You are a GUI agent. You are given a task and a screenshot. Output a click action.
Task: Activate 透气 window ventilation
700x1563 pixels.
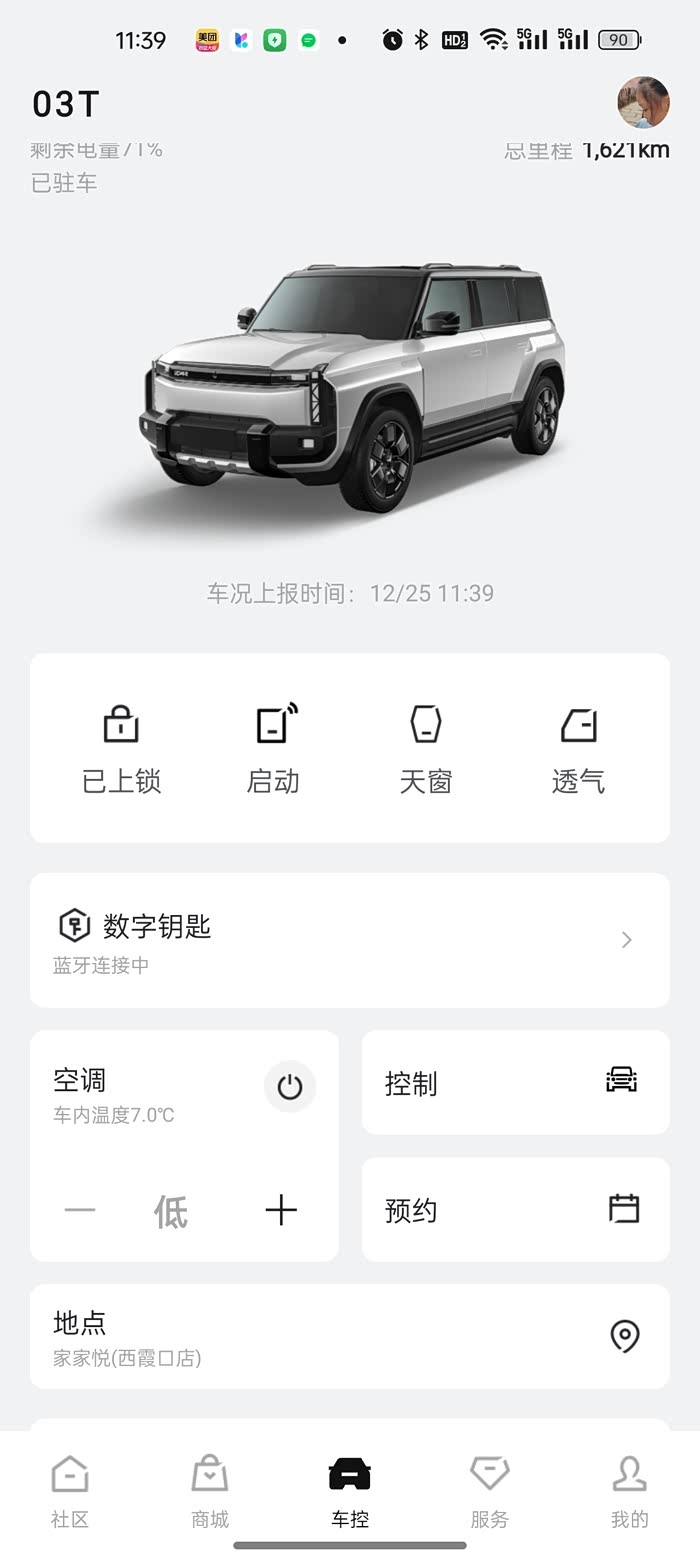(578, 747)
